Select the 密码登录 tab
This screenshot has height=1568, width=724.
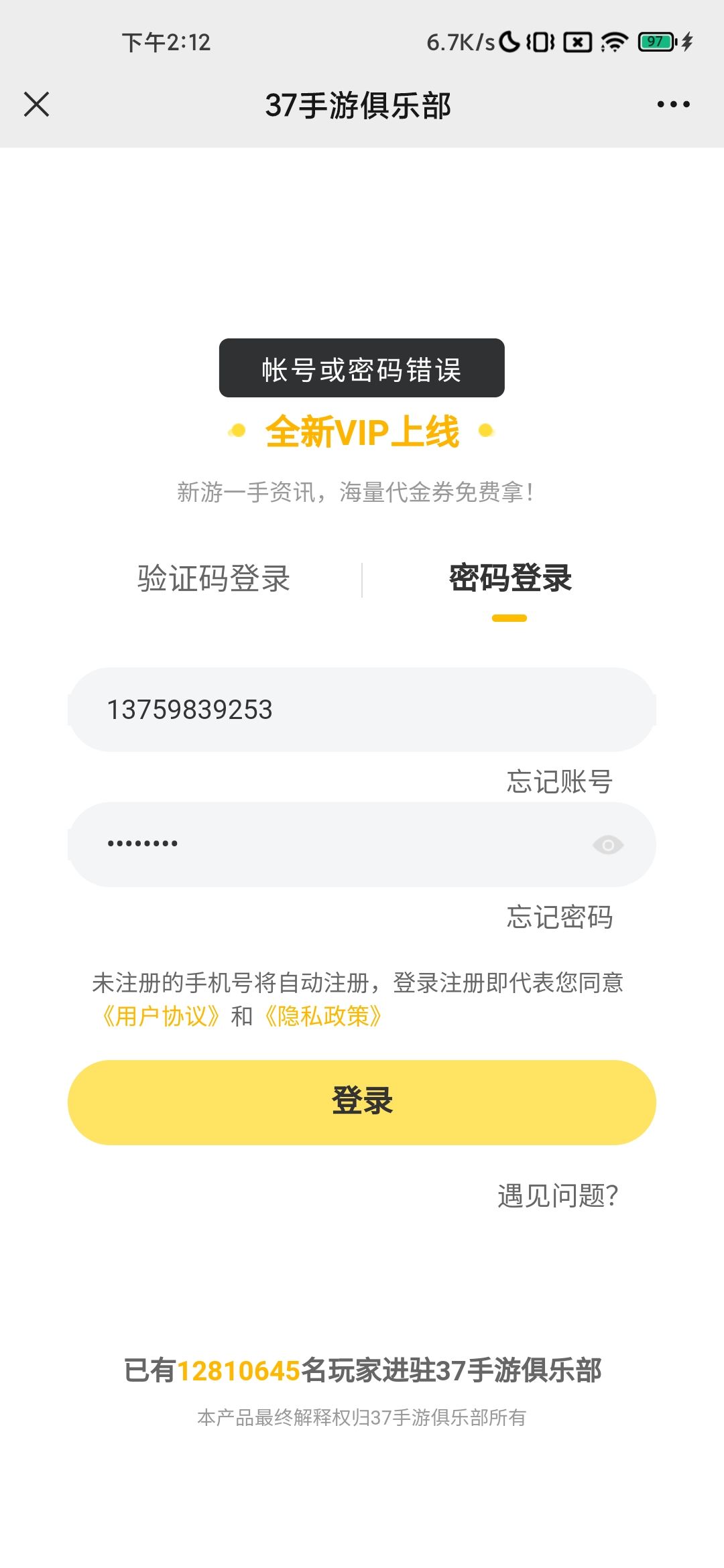coord(509,578)
